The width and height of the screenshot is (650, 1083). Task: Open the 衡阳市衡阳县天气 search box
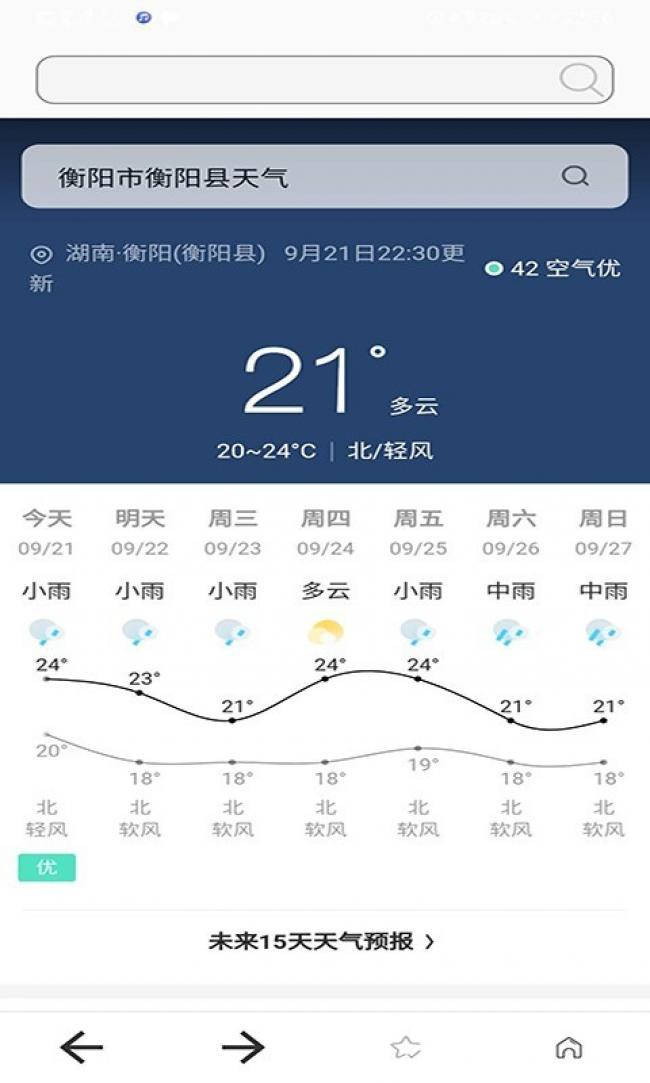coord(300,177)
